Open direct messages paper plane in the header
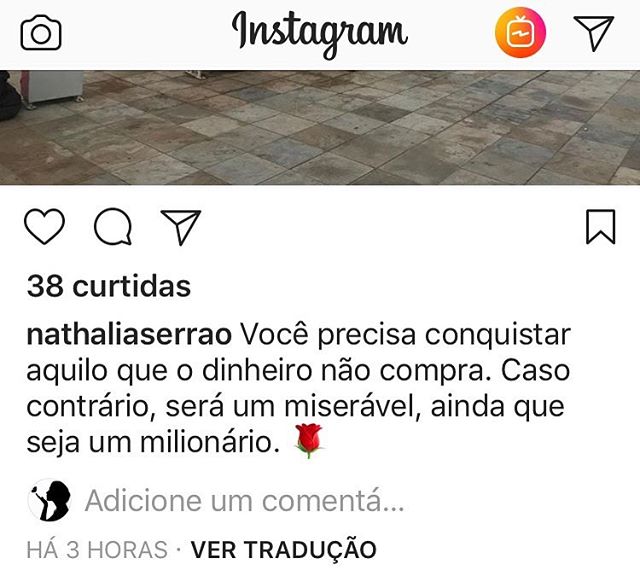This screenshot has width=640, height=576. [x=595, y=34]
